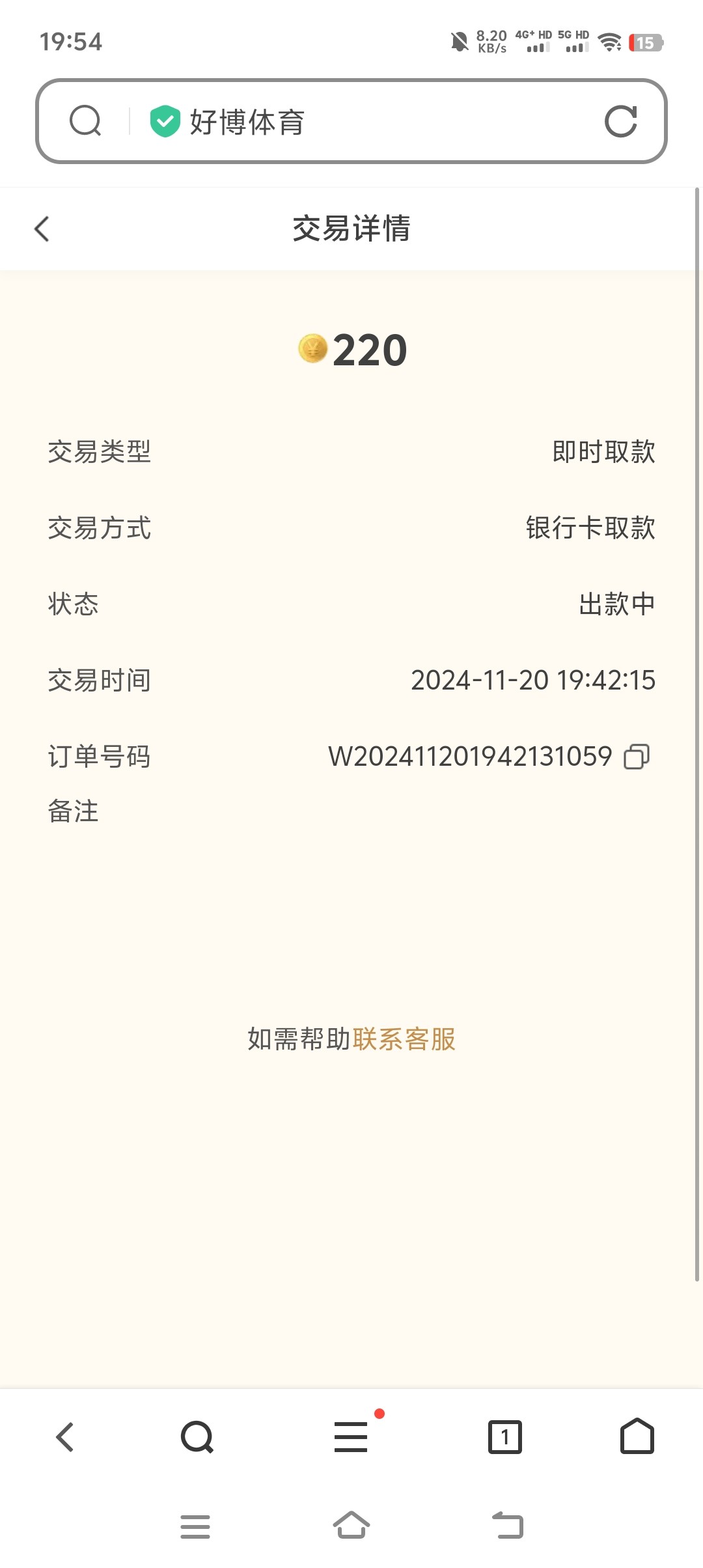Image resolution: width=703 pixels, height=1568 pixels.
Task: Open recent apps from the system navigation bar
Action: click(195, 1526)
